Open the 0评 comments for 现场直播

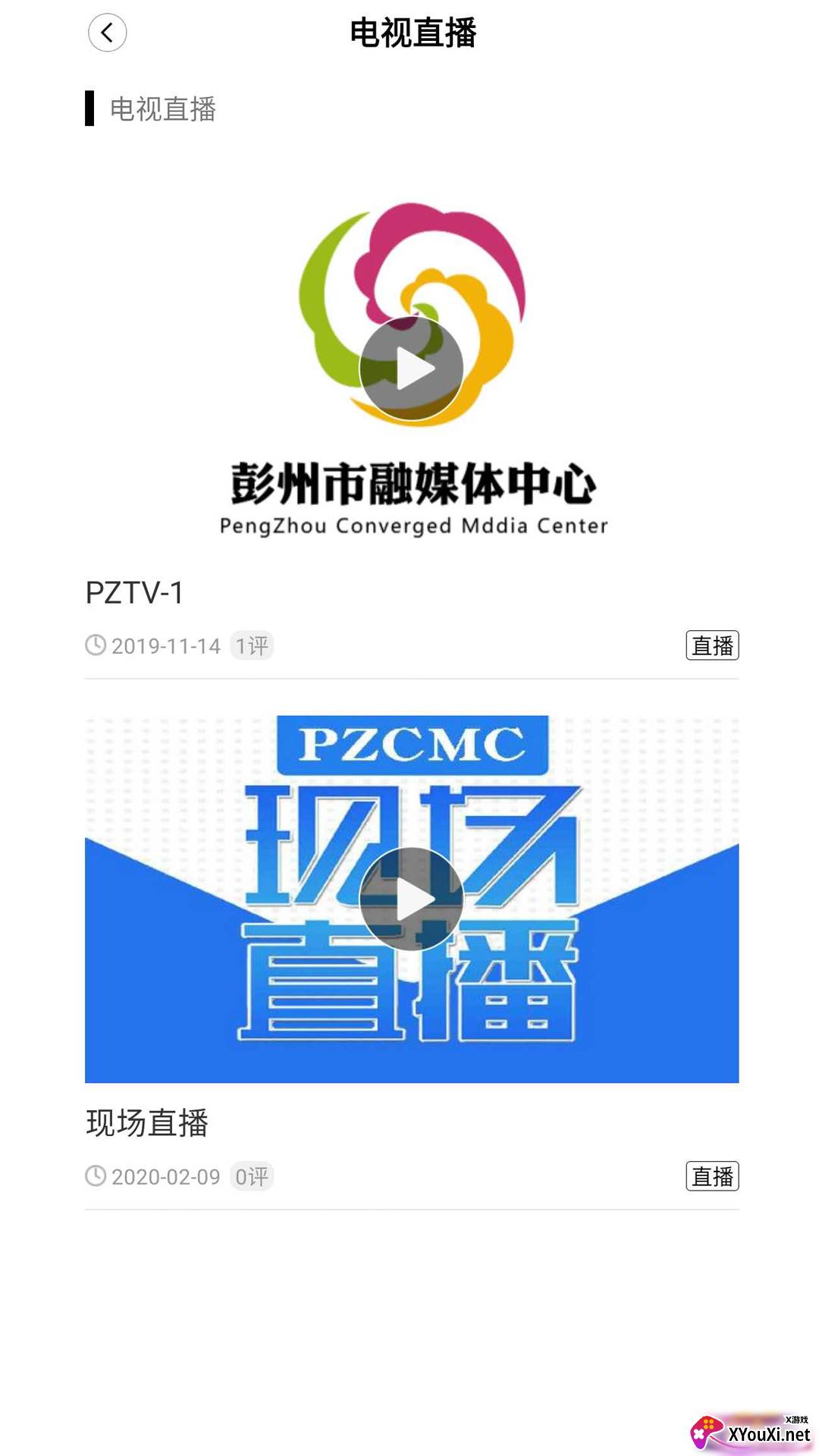point(252,1177)
